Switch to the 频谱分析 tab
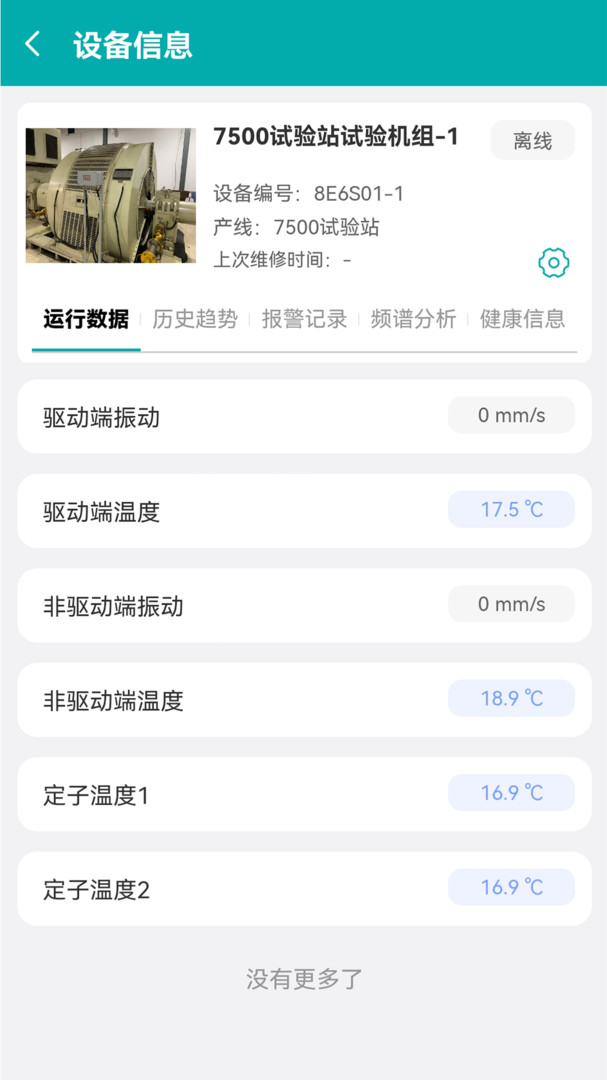Image resolution: width=607 pixels, height=1080 pixels. (x=413, y=319)
